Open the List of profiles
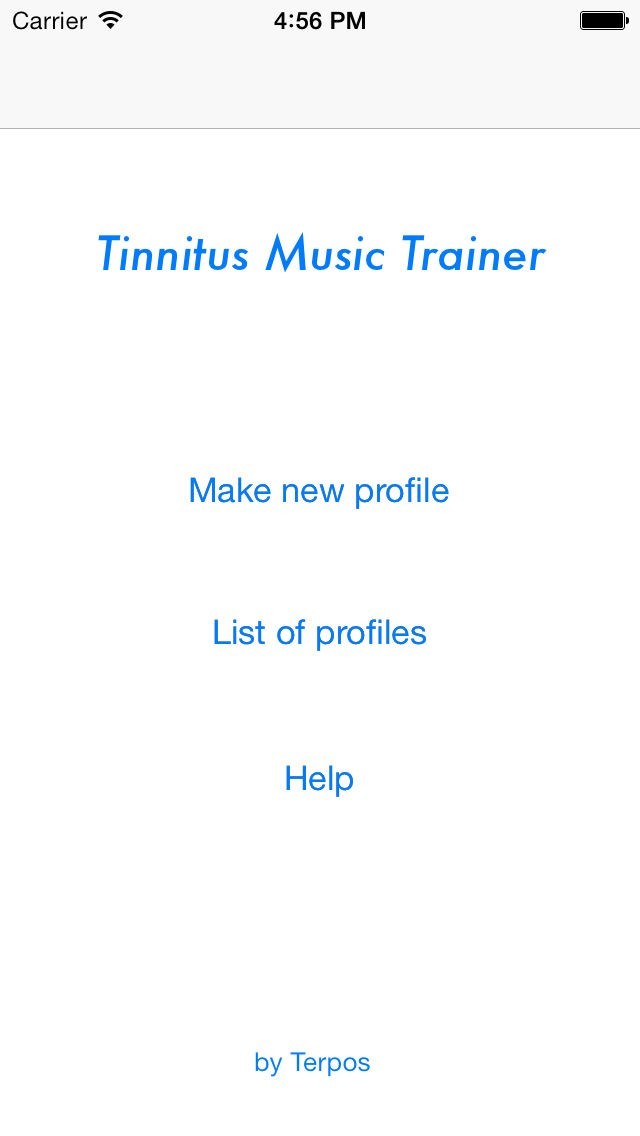 pyautogui.click(x=319, y=632)
